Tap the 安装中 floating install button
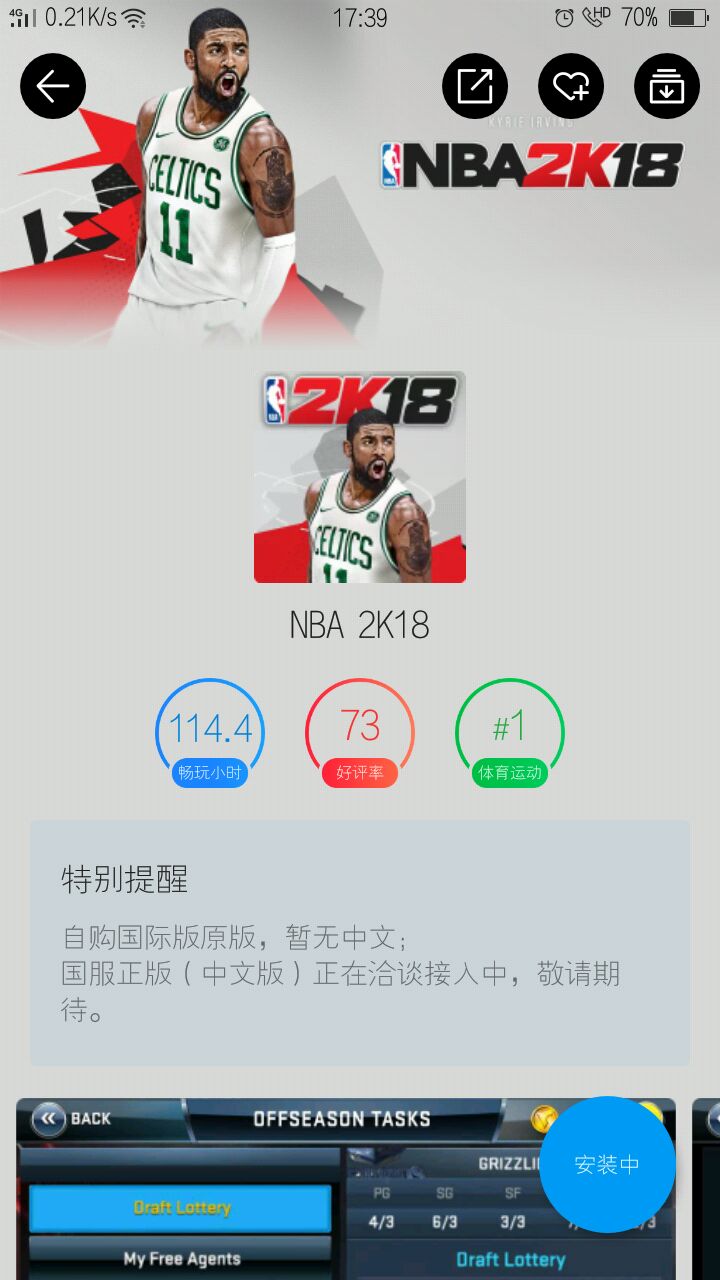720x1280 pixels. click(x=607, y=1165)
